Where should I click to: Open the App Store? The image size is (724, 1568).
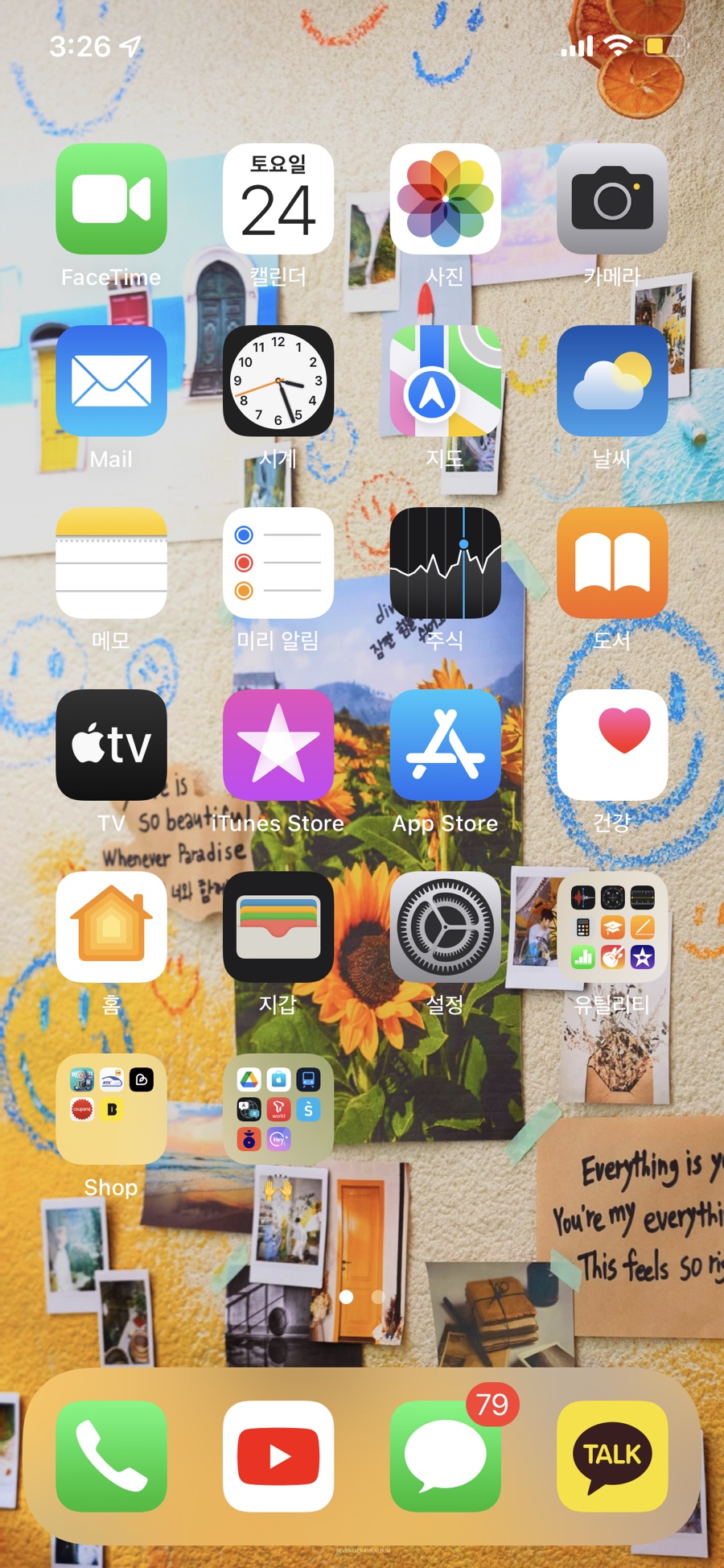pos(445,745)
